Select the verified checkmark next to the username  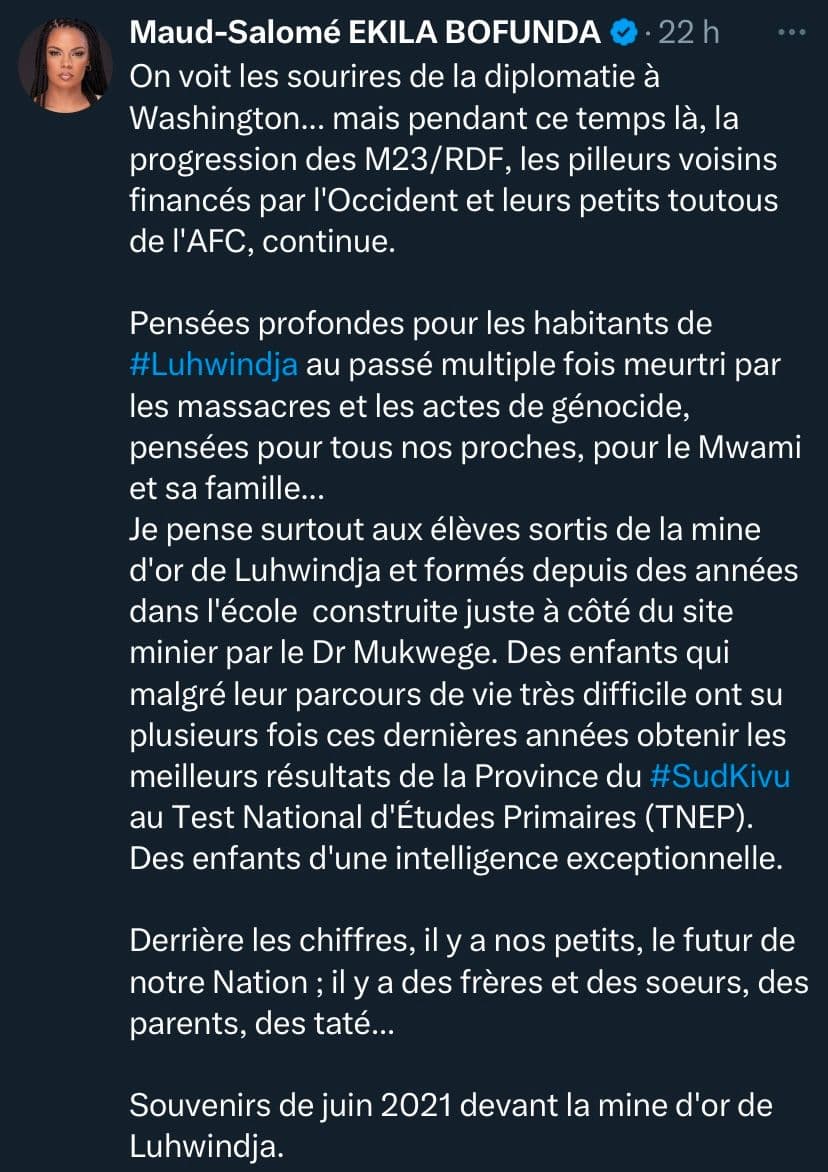tap(625, 31)
